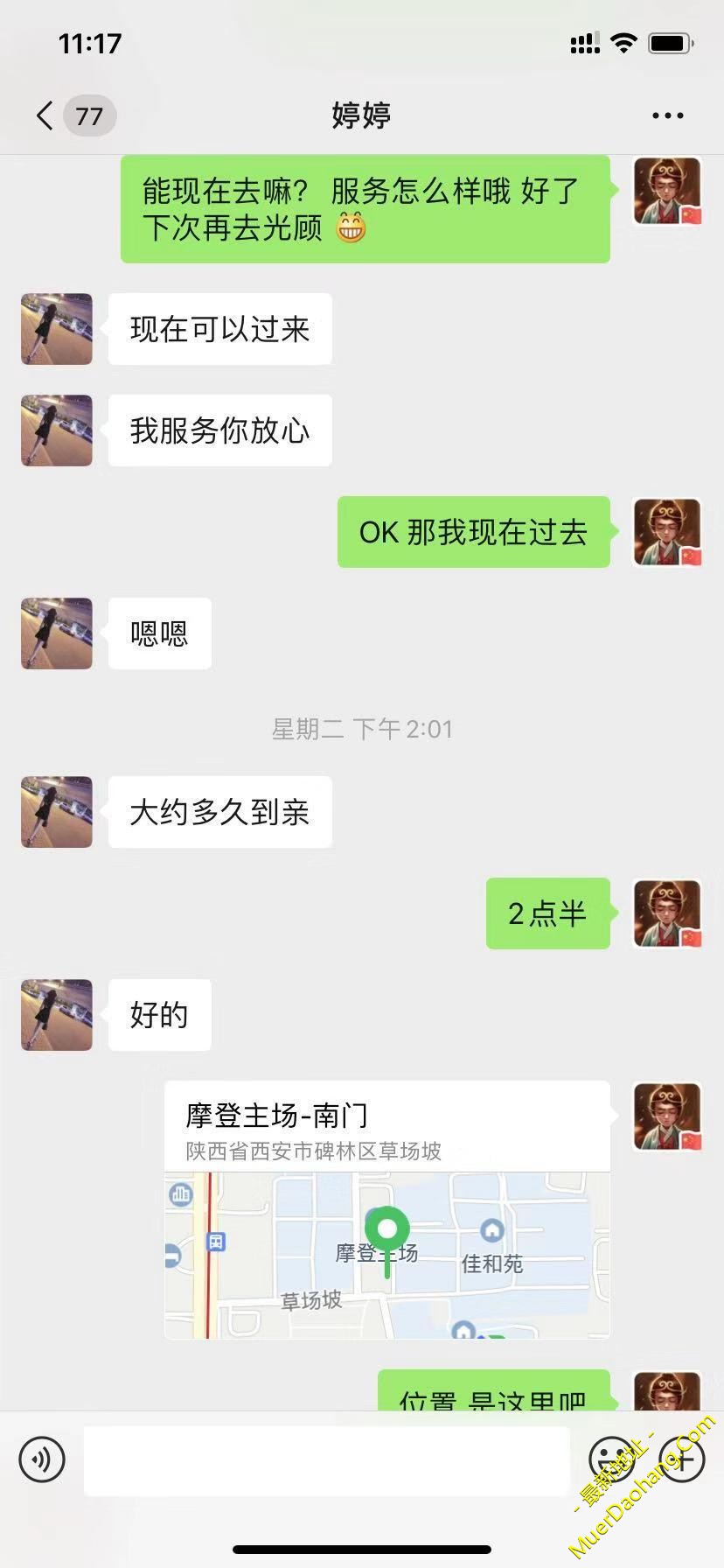Switch to voice input mode
The width and height of the screenshot is (724, 1568).
click(x=42, y=1459)
